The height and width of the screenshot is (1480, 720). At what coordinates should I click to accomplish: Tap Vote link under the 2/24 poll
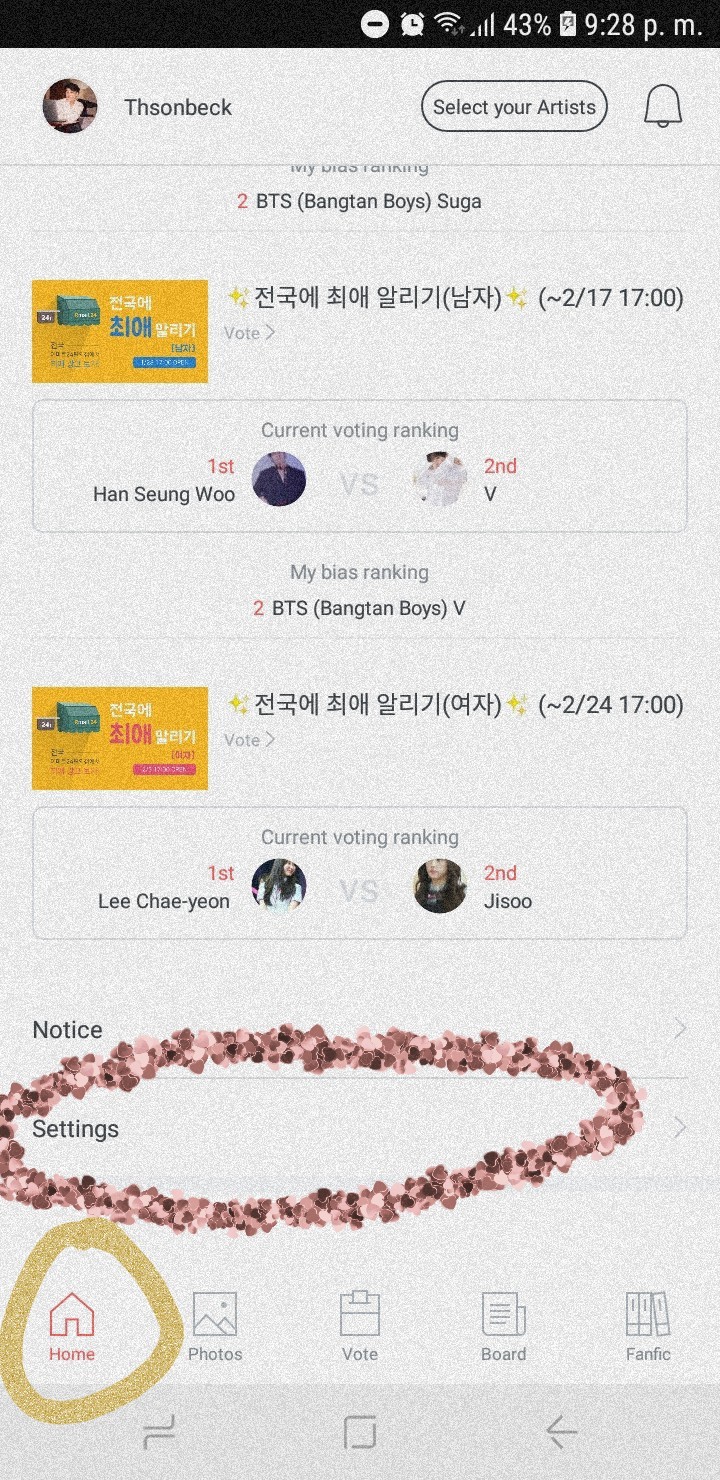pos(249,740)
